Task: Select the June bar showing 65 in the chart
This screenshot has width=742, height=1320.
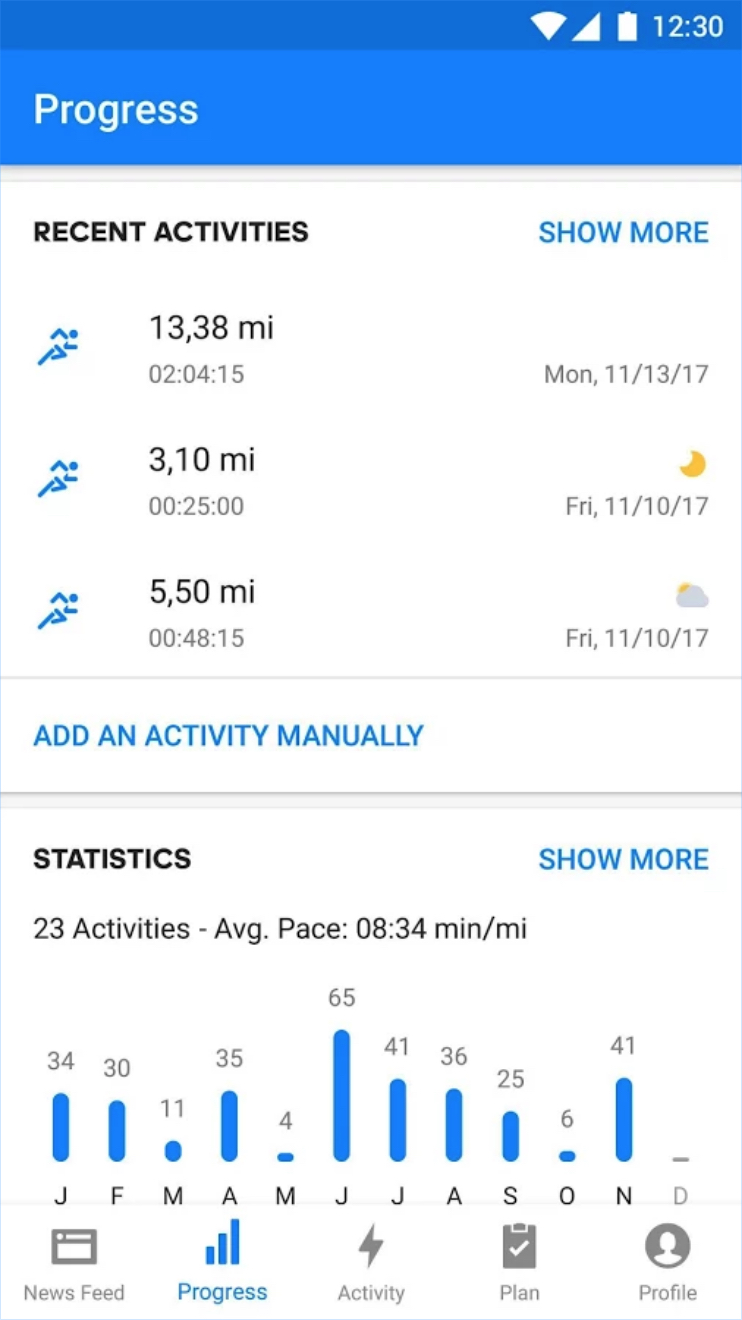Action: tap(341, 1095)
